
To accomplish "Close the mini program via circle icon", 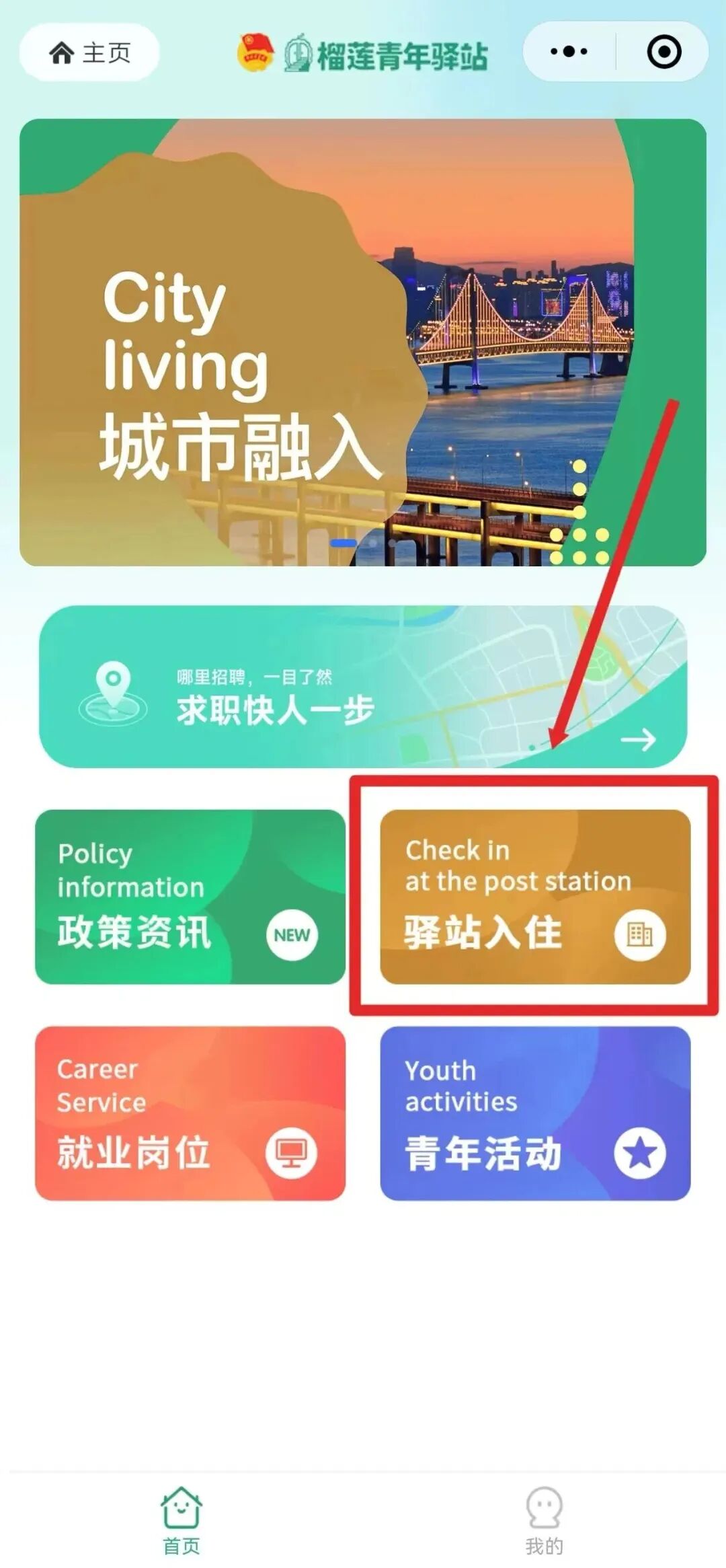I will tap(663, 52).
